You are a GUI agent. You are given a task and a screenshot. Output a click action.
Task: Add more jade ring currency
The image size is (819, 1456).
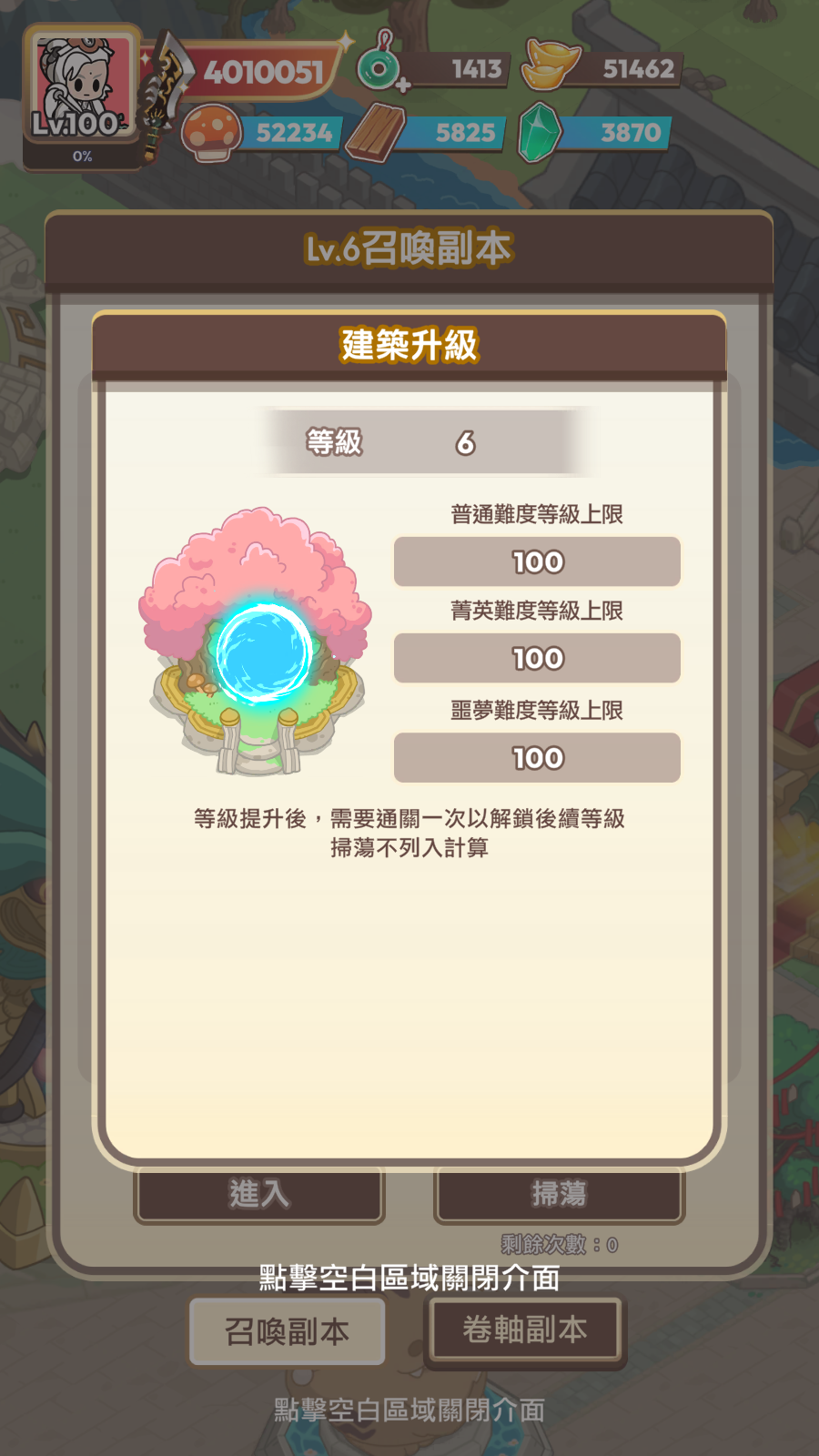click(x=402, y=86)
